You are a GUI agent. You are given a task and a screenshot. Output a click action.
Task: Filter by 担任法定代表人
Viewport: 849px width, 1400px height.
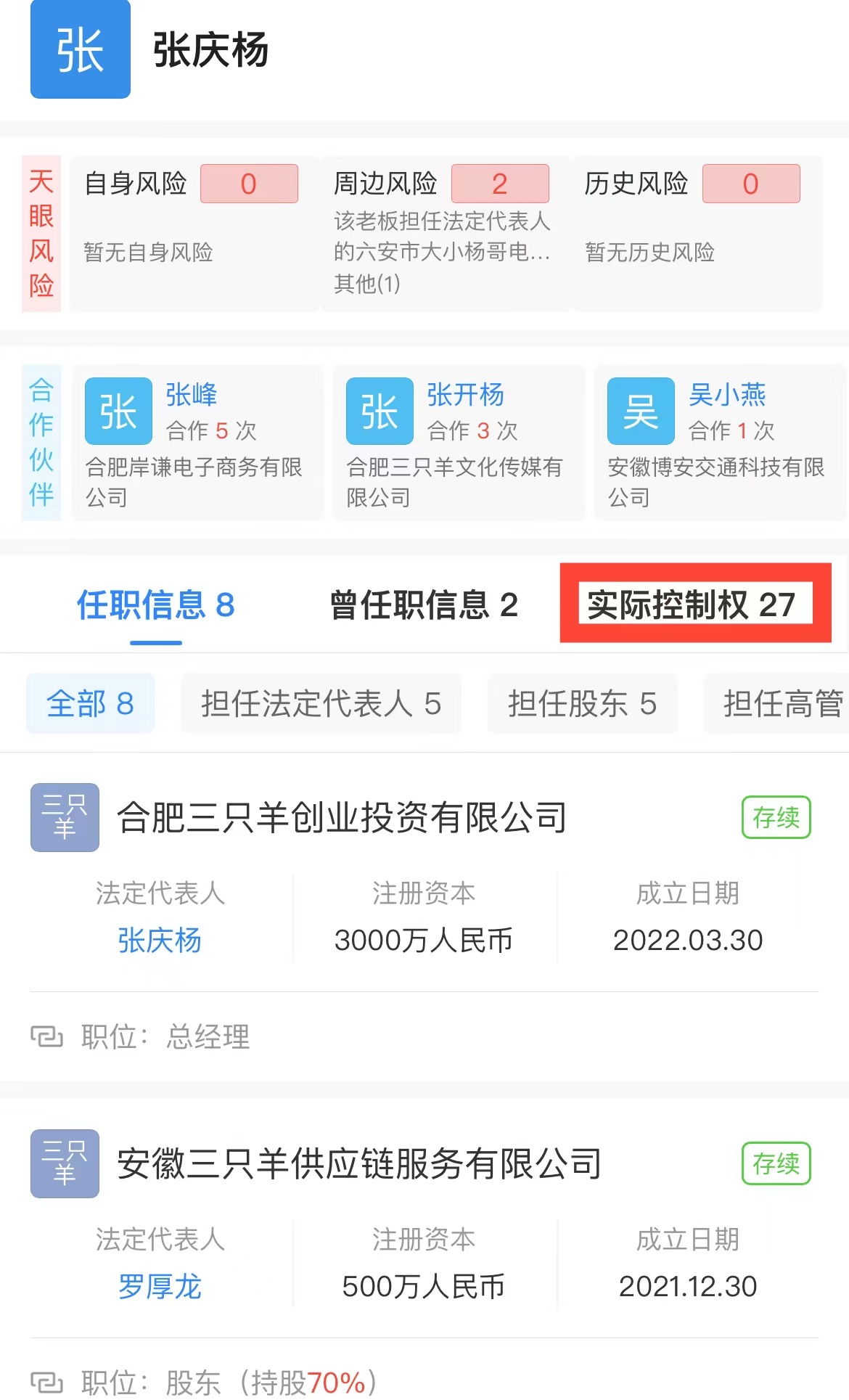tap(321, 703)
